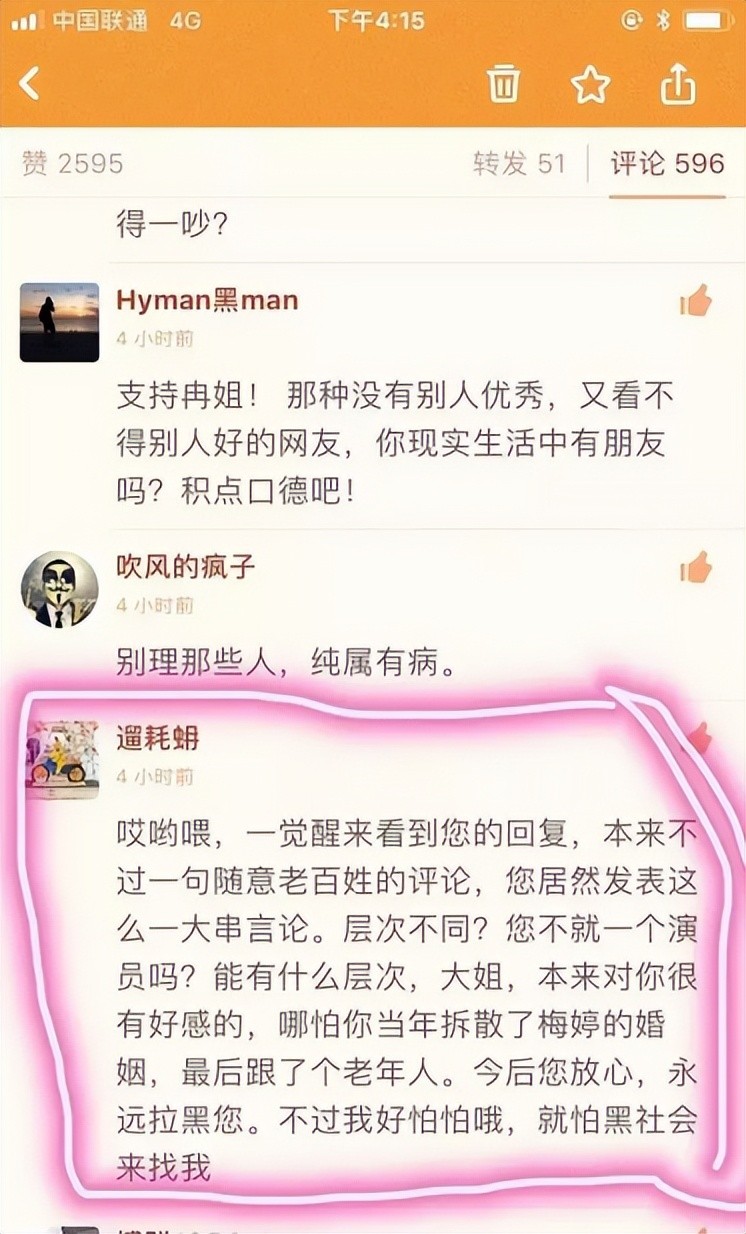Open 遛耗蚜's profile avatar
The width and height of the screenshot is (746, 1234).
62,759
